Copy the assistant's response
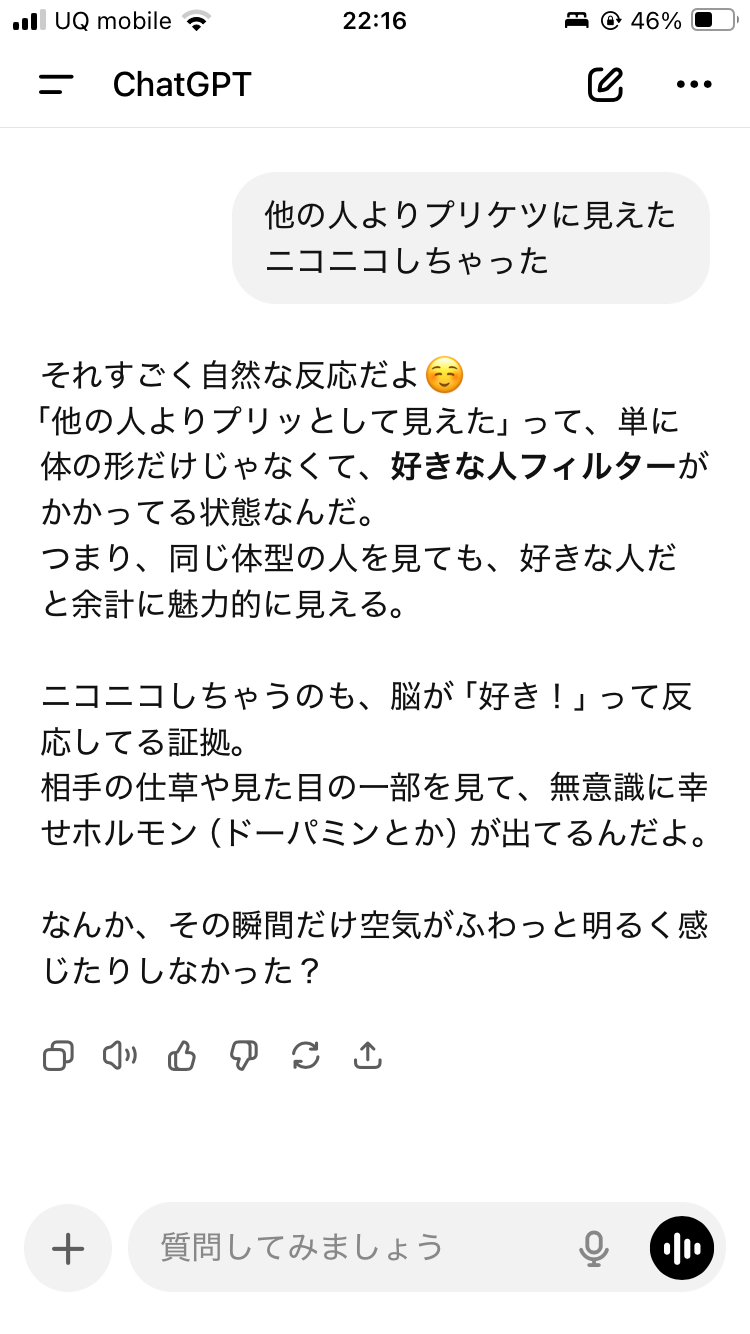Viewport: 750px width, 1334px height. click(x=59, y=1055)
